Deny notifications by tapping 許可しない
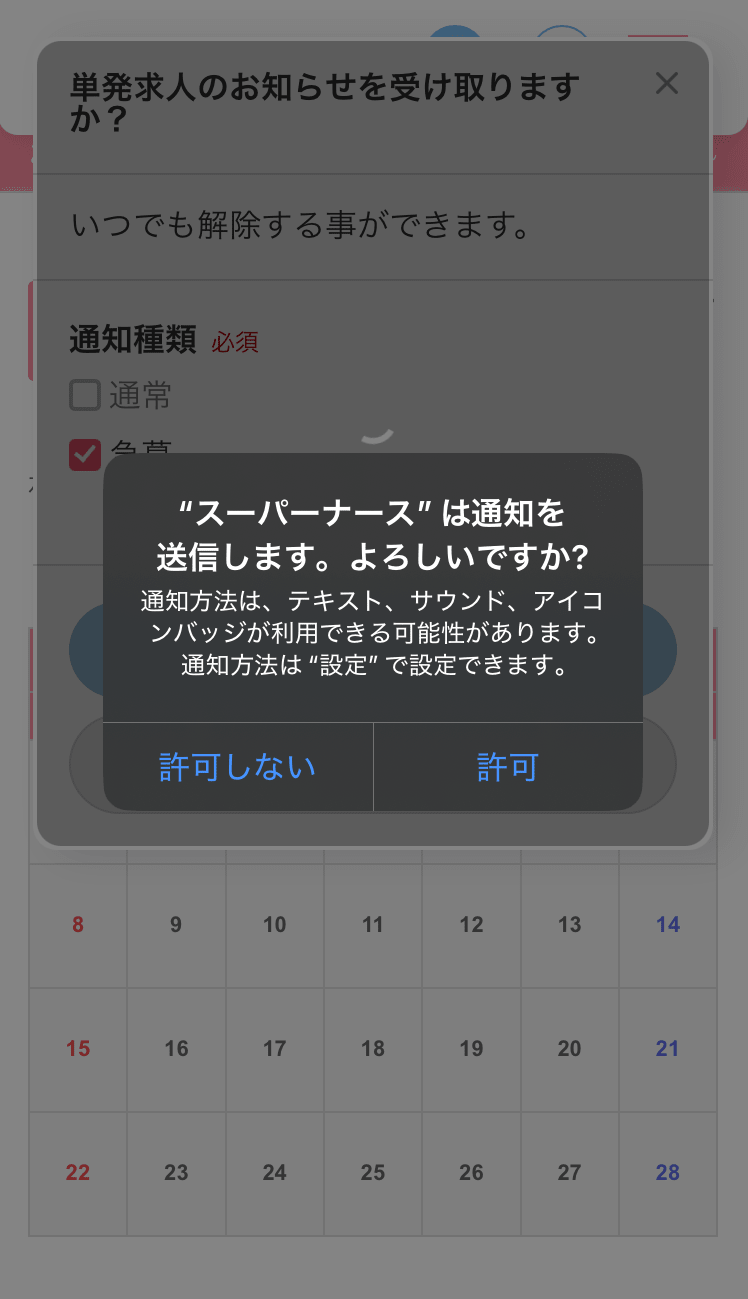 [x=238, y=767]
